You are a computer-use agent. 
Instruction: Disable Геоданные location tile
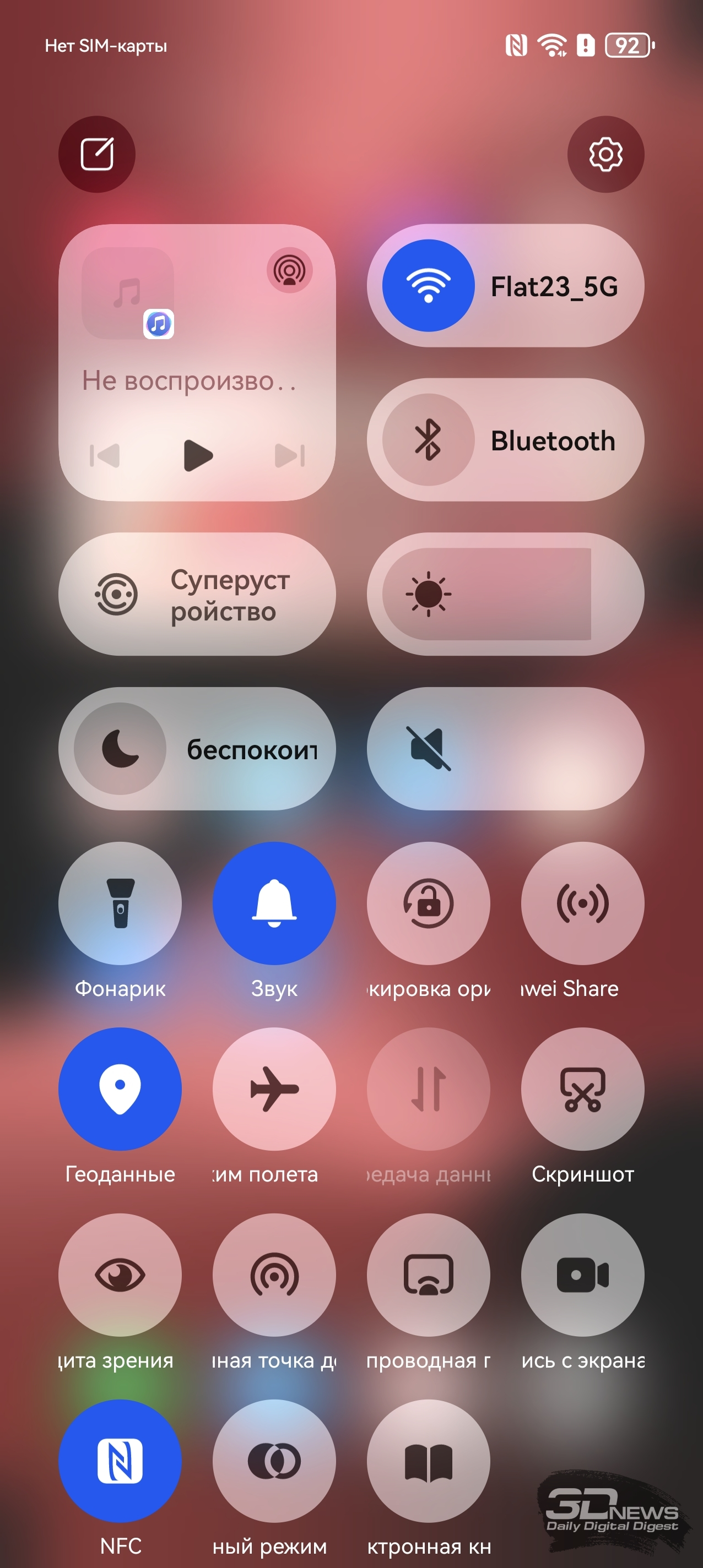120,1089
